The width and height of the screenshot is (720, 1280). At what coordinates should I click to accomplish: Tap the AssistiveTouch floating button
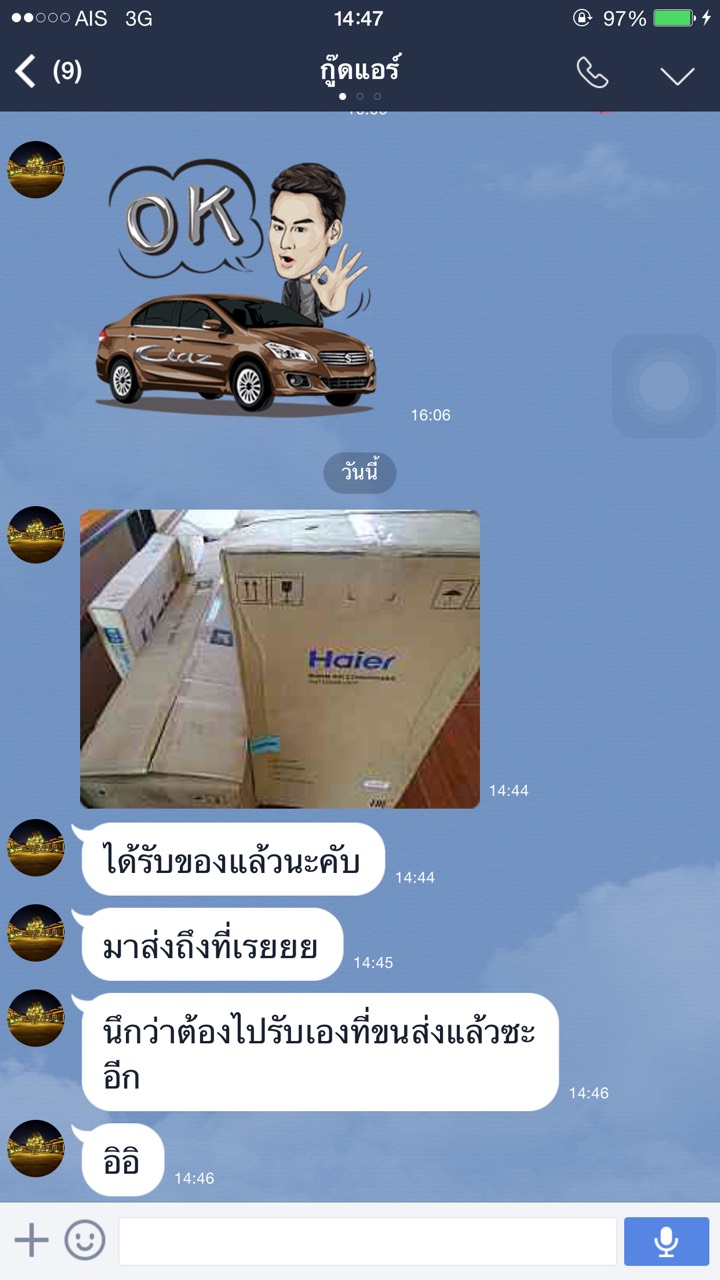coord(664,386)
